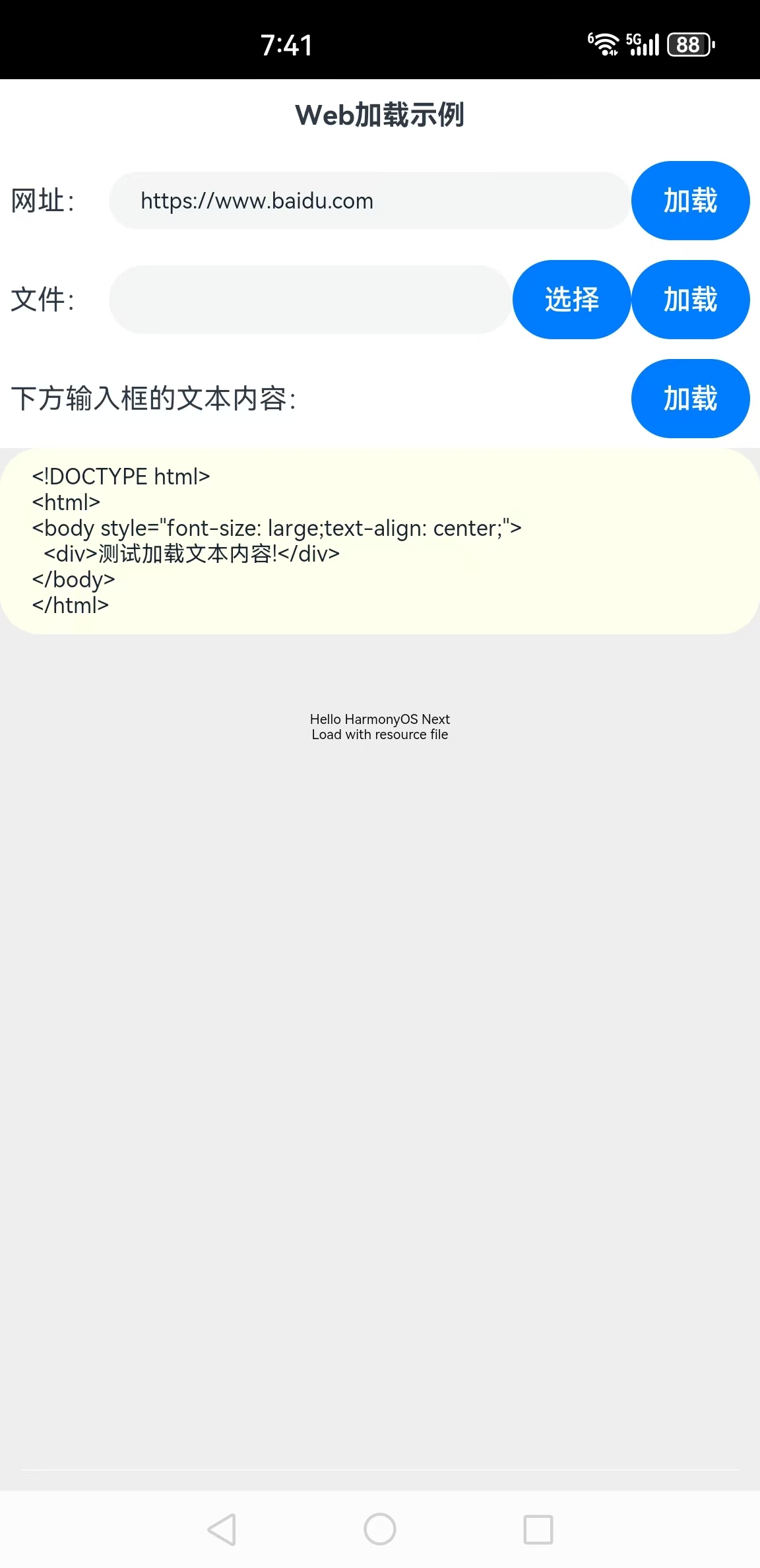Click the 选择 button to pick a file
The image size is (760, 1568).
(x=571, y=299)
